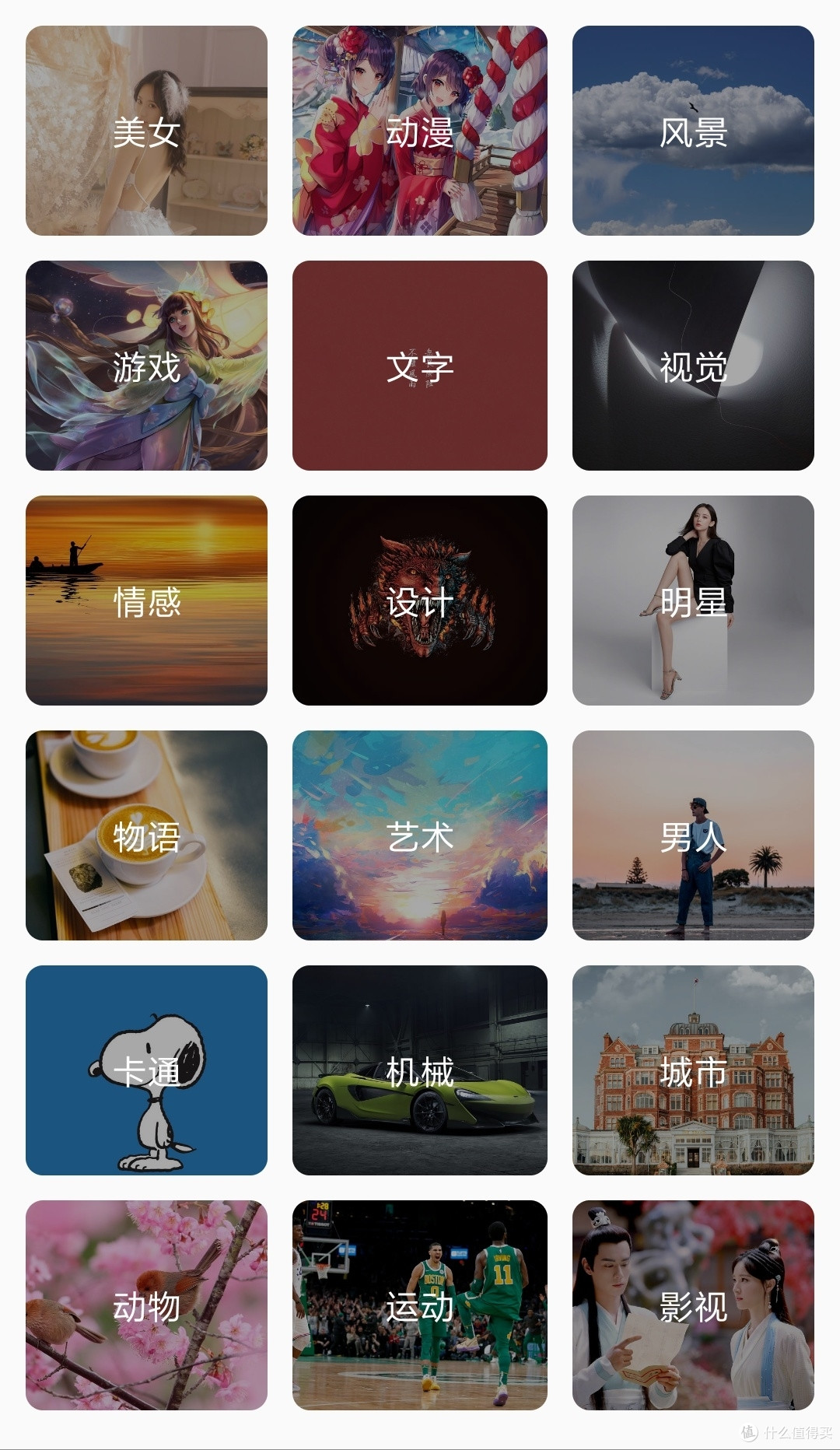Select the 男人 men category

[695, 835]
